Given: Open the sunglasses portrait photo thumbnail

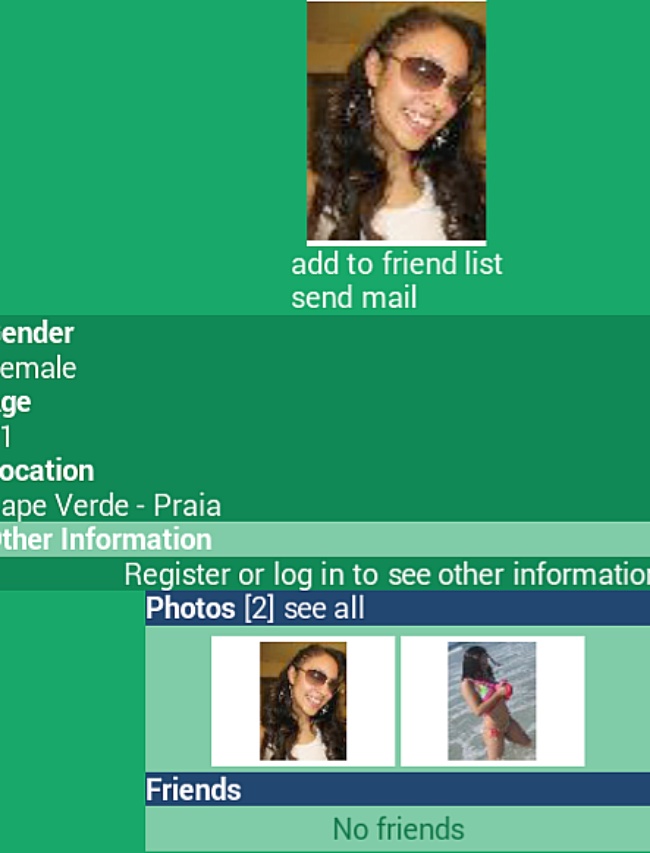Looking at the screenshot, I should tap(303, 701).
